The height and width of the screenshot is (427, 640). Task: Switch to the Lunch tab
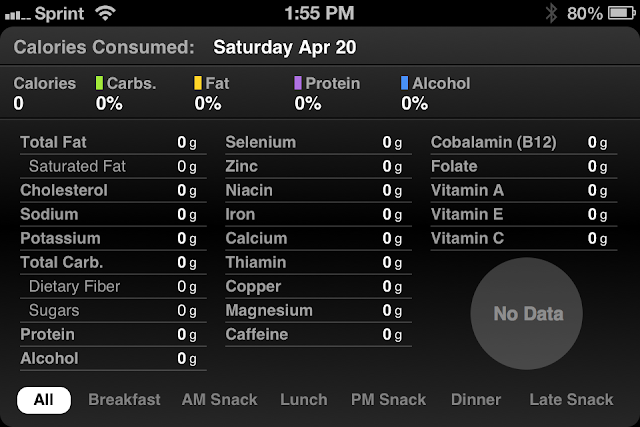point(303,400)
